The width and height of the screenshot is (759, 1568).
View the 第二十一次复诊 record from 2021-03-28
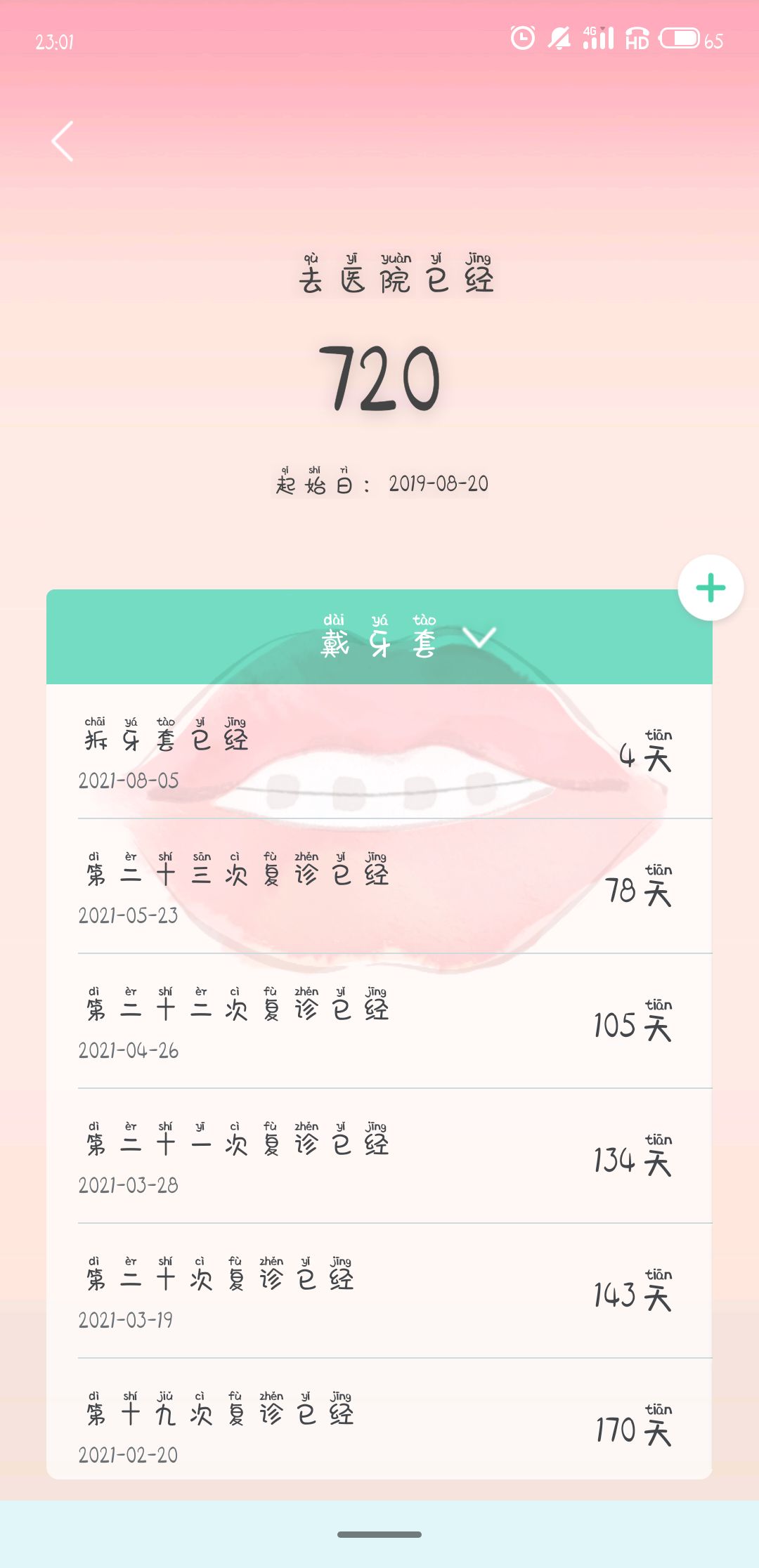point(379,1156)
